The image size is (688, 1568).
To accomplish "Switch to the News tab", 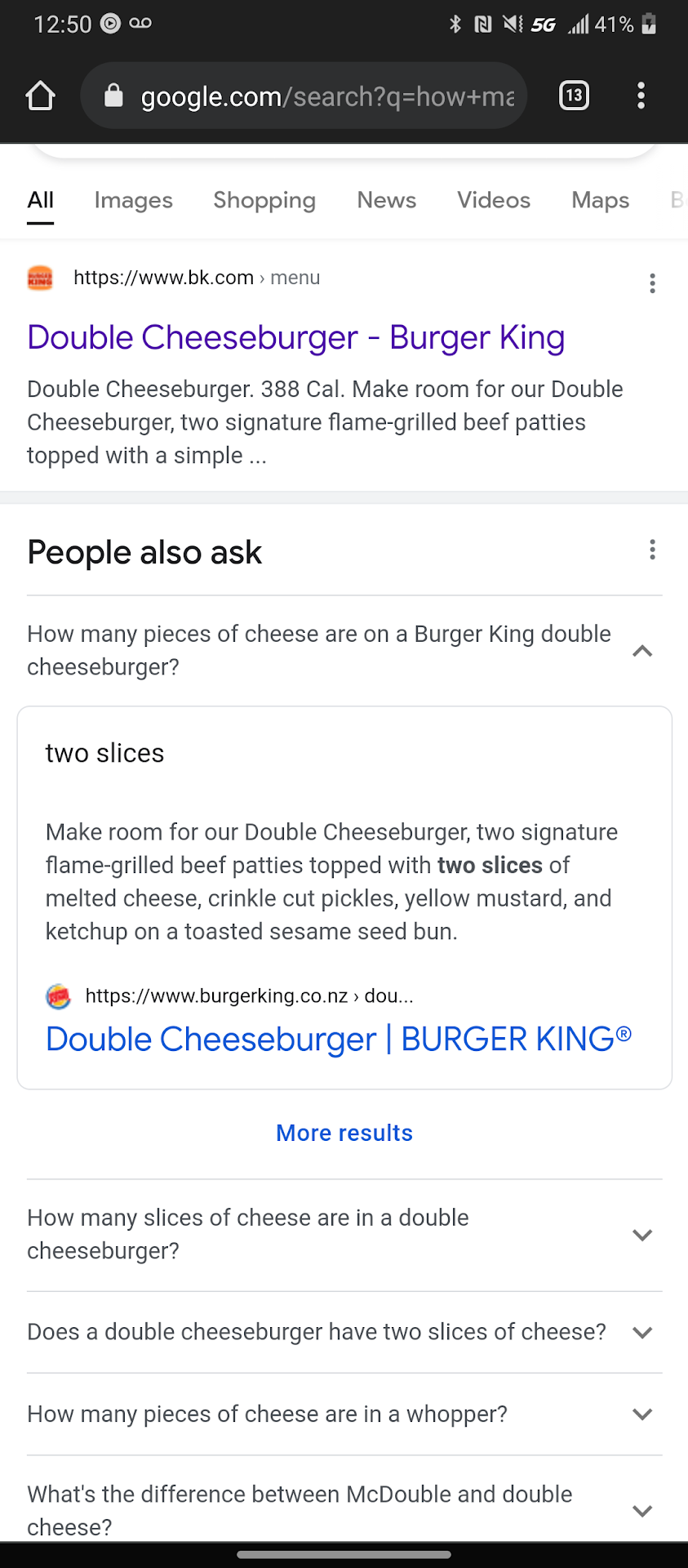I will click(386, 200).
